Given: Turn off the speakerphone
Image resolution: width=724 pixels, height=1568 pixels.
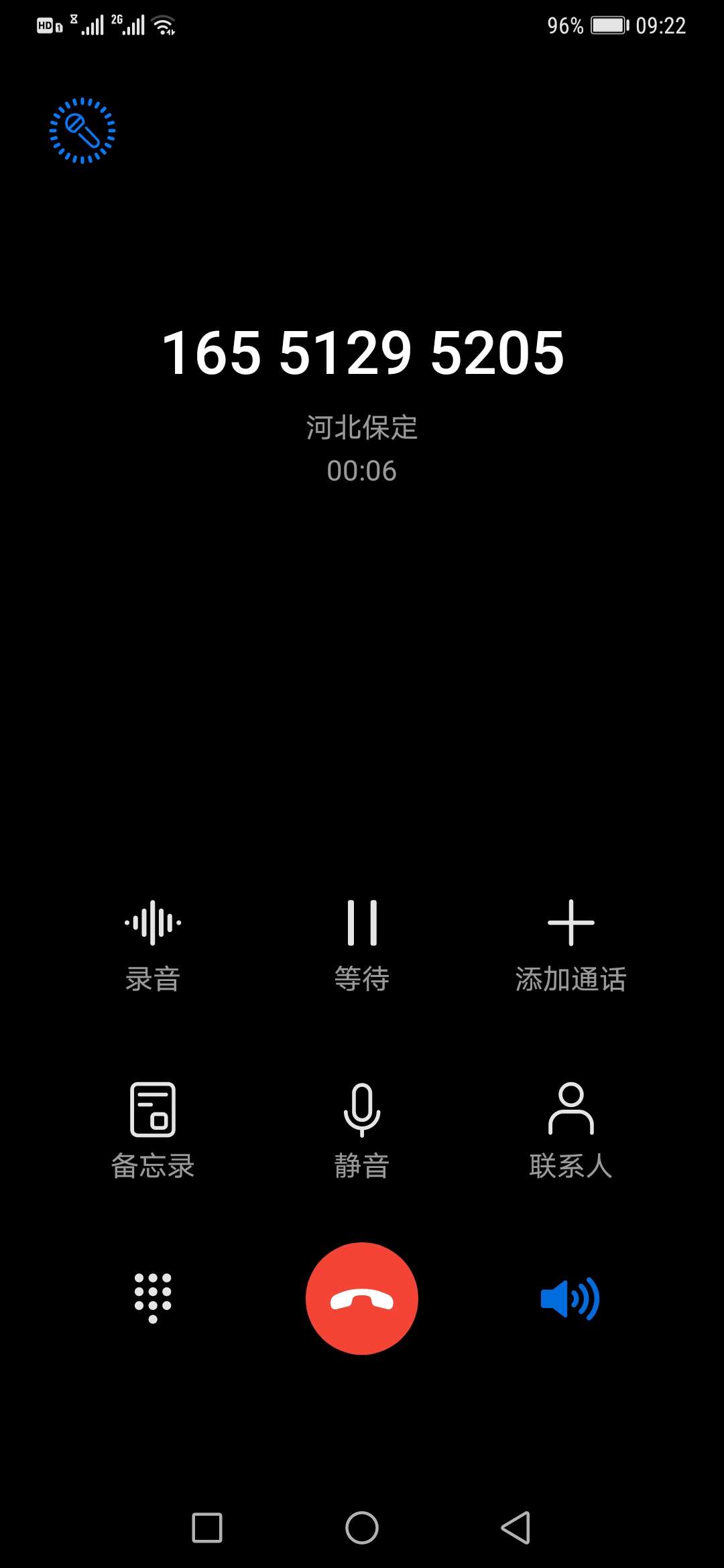Looking at the screenshot, I should pos(570,1299).
